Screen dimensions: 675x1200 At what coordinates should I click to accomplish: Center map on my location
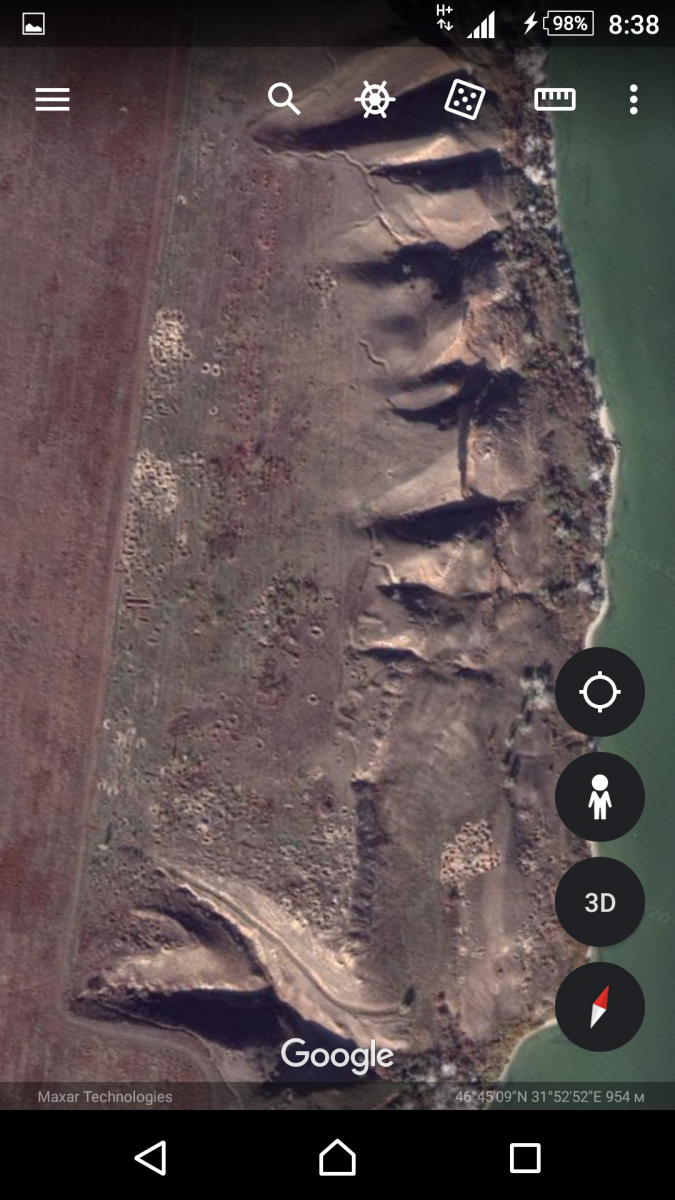(600, 692)
